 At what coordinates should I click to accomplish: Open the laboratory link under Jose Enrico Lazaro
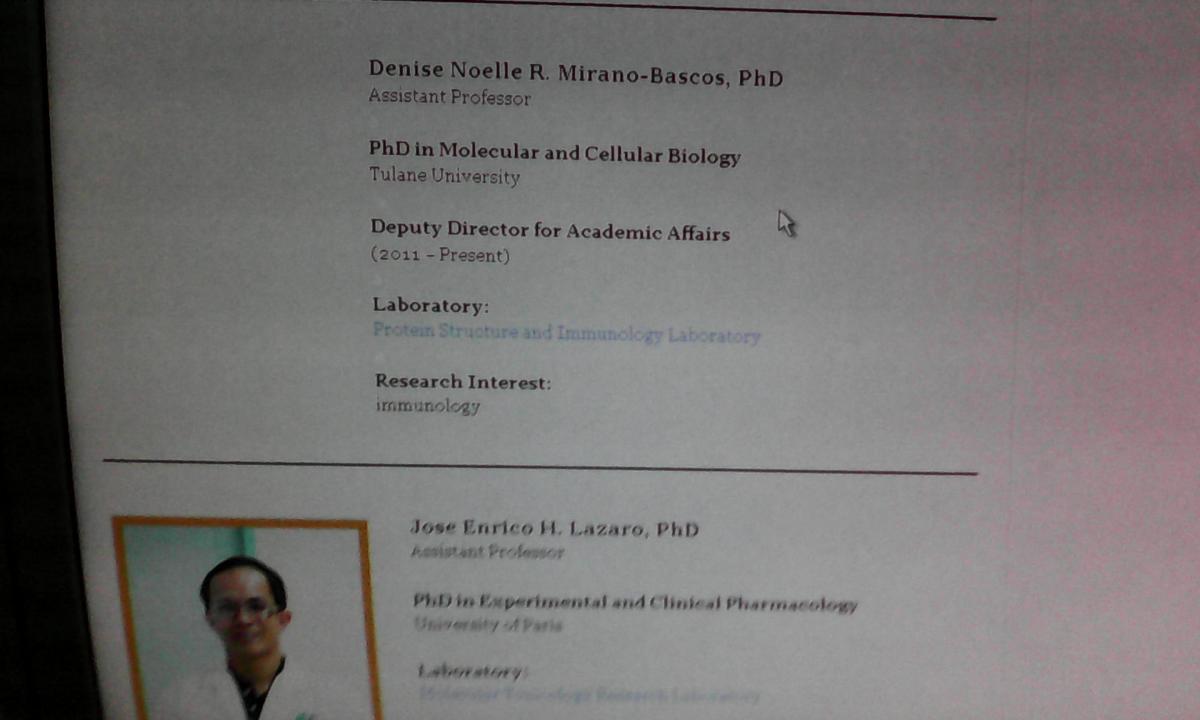point(590,694)
